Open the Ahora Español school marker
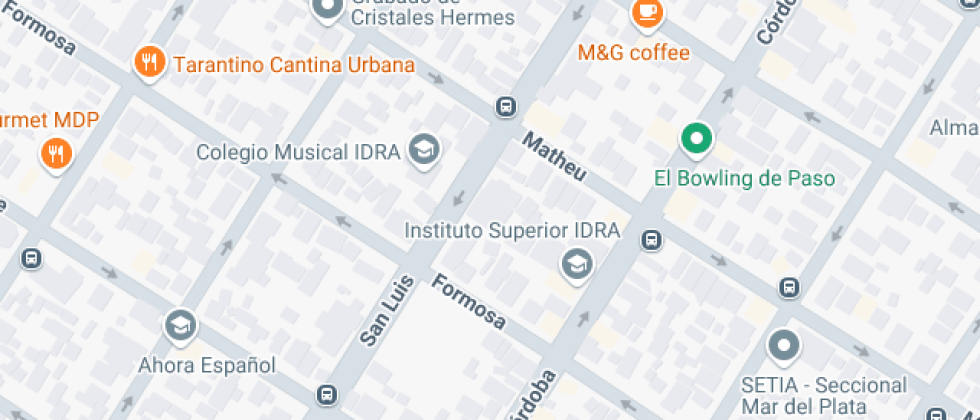Screen dimensions: 980x420 (x=181, y=325)
